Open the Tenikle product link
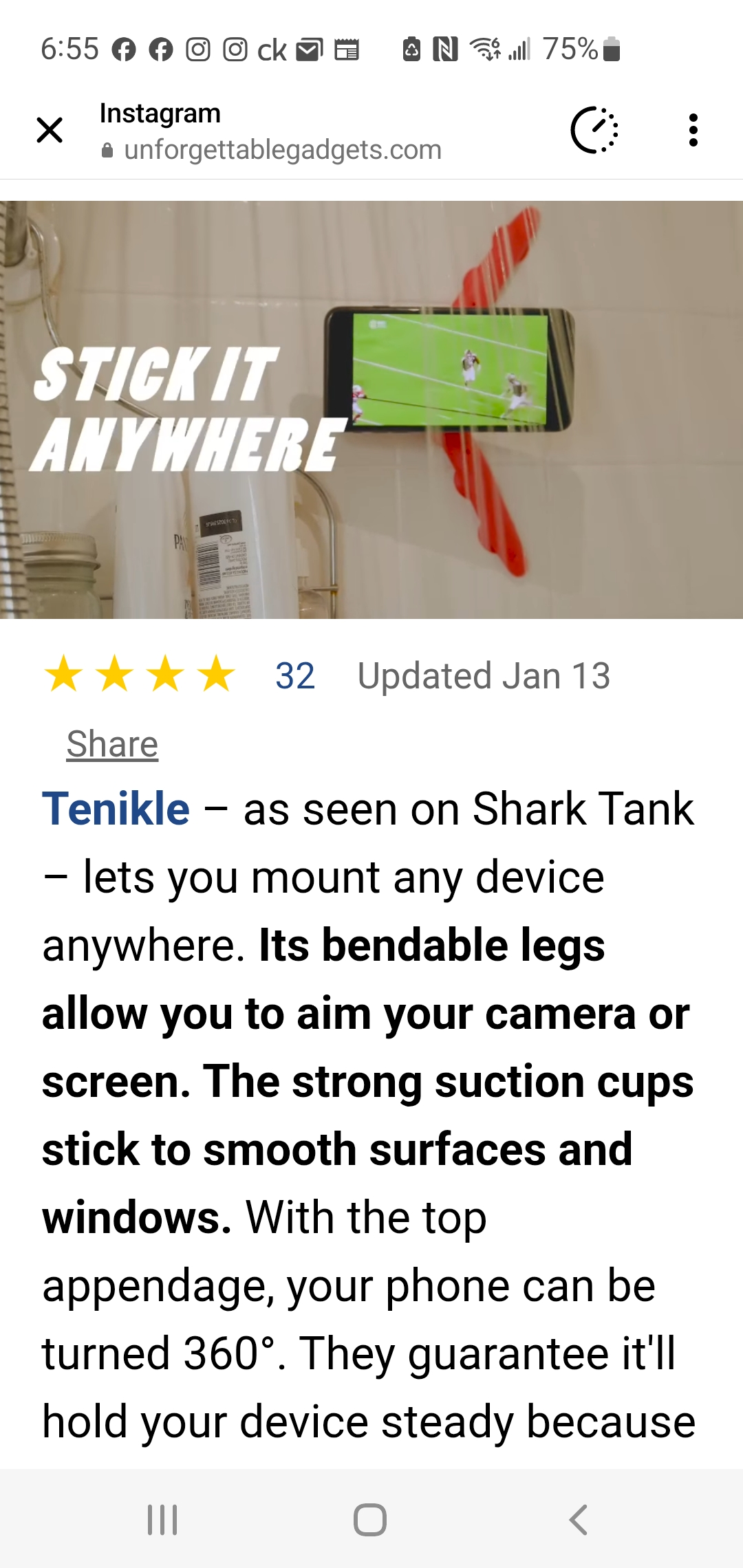 pyautogui.click(x=116, y=809)
